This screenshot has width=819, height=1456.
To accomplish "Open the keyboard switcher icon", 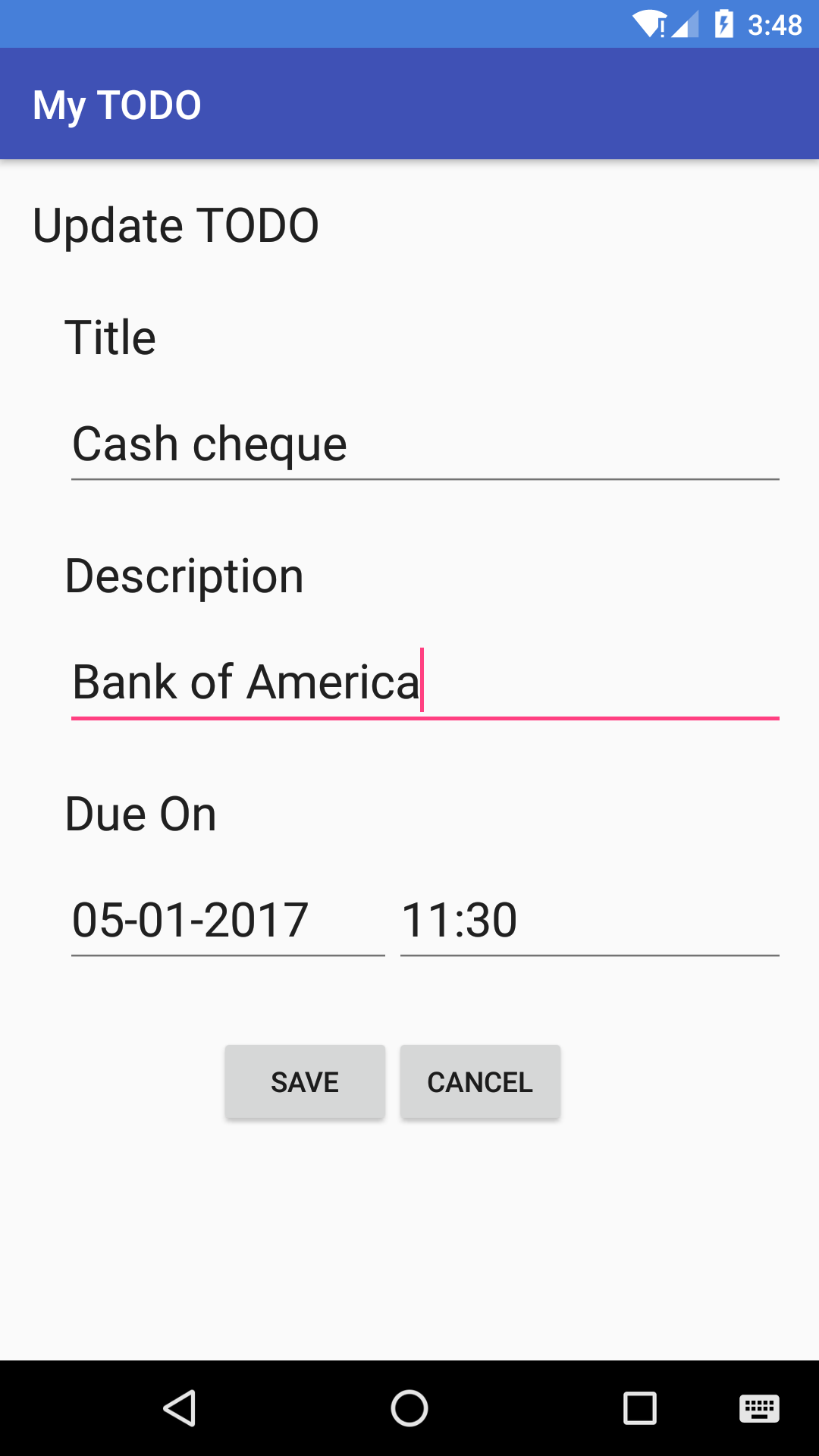I will pos(759,1409).
